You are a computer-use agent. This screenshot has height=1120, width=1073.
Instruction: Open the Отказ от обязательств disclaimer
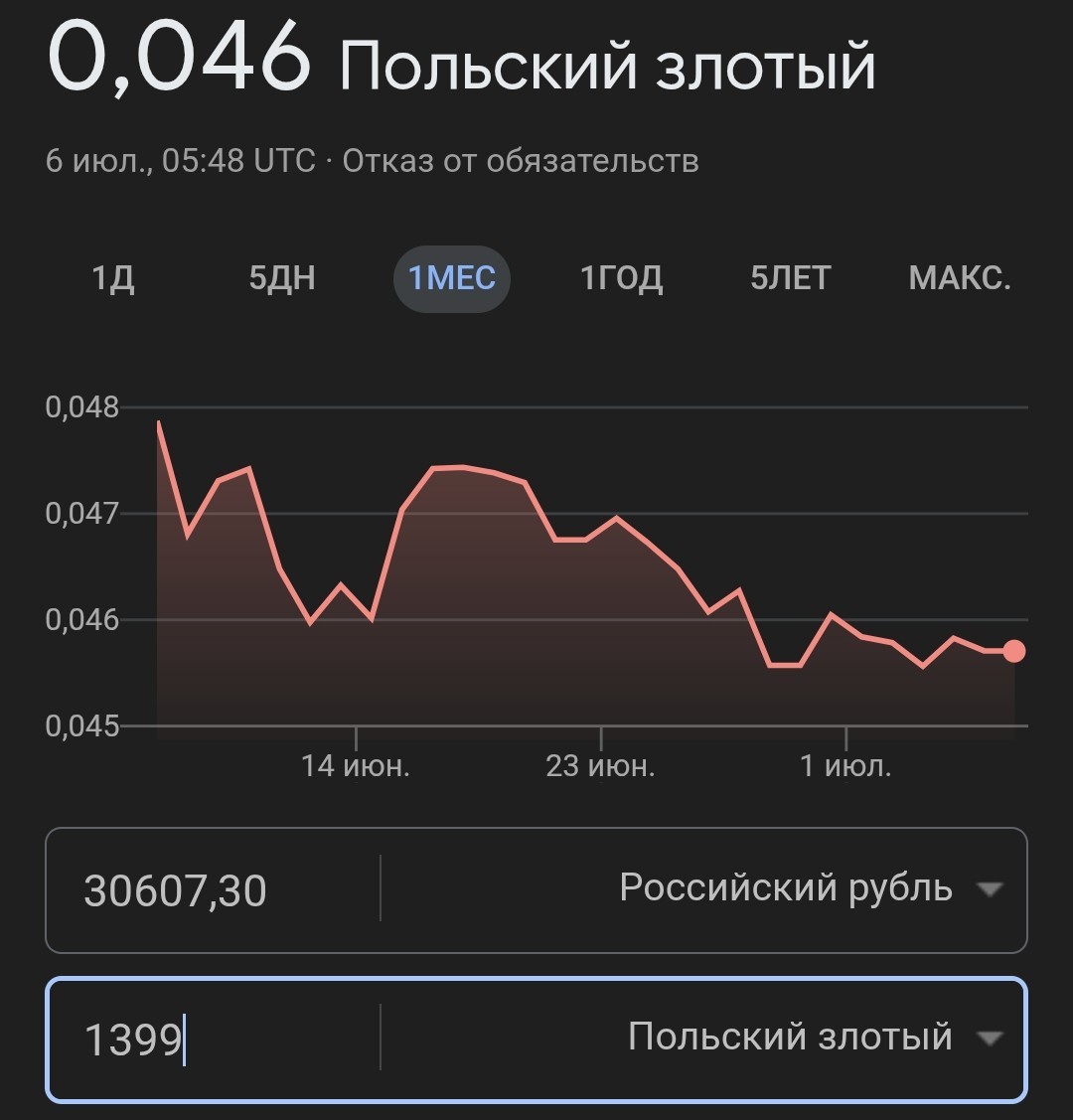pyautogui.click(x=521, y=161)
